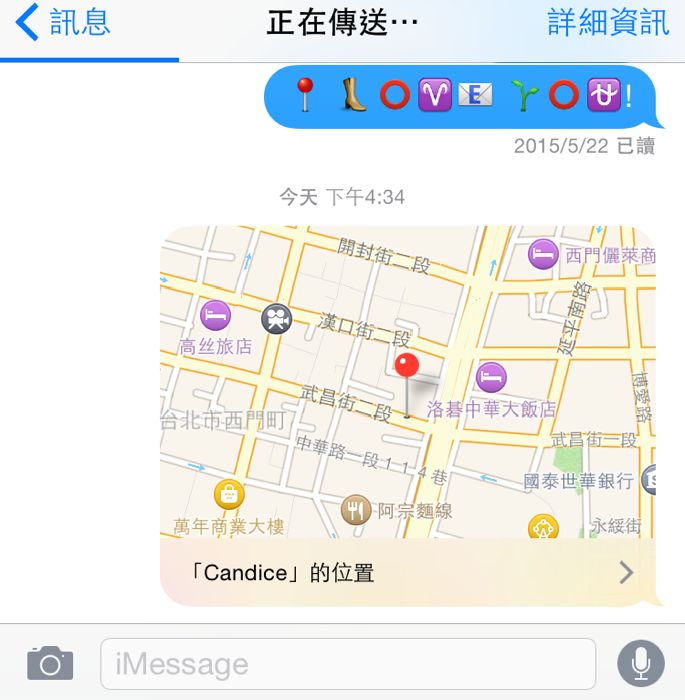Open Candice's shared location map

click(410, 571)
